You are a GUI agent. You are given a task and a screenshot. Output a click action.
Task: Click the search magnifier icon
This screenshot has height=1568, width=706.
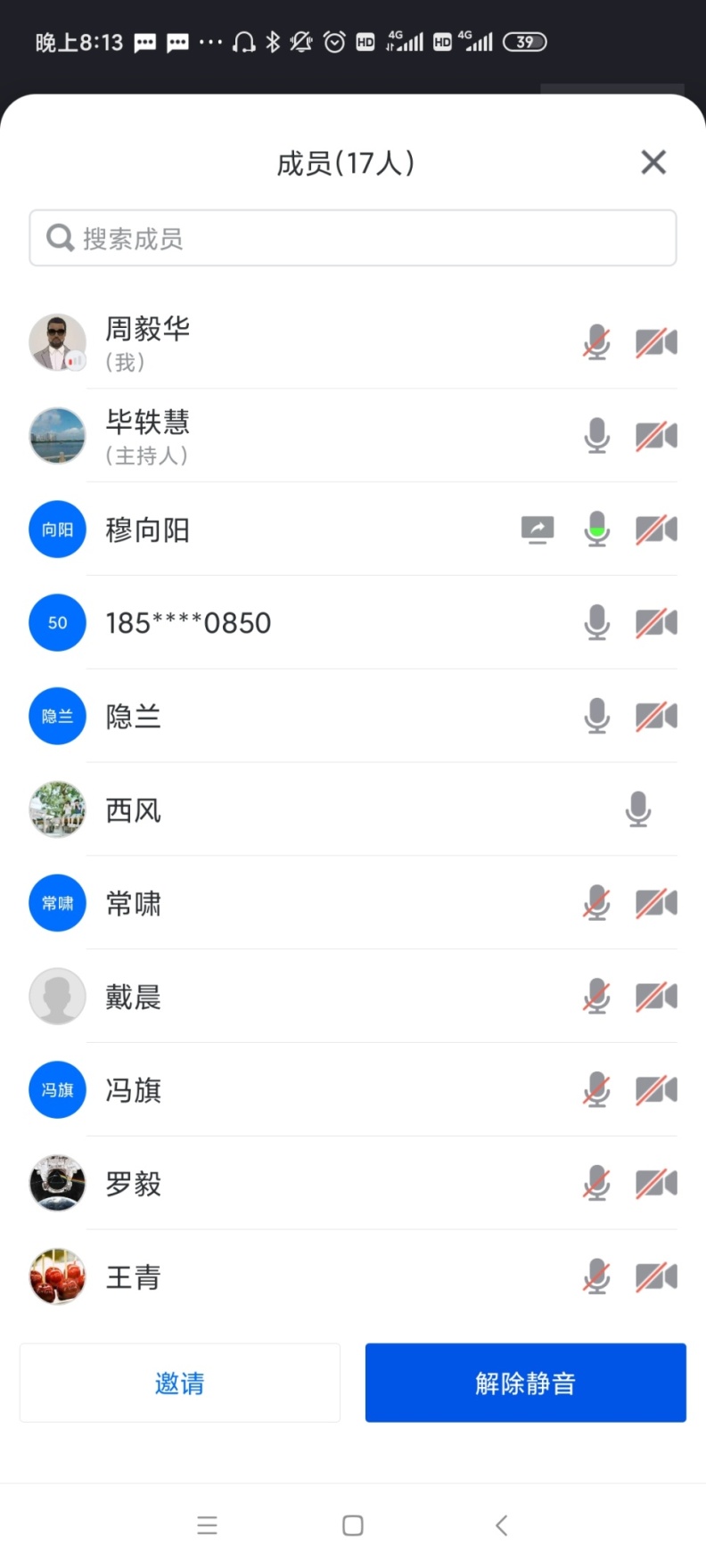[x=59, y=237]
